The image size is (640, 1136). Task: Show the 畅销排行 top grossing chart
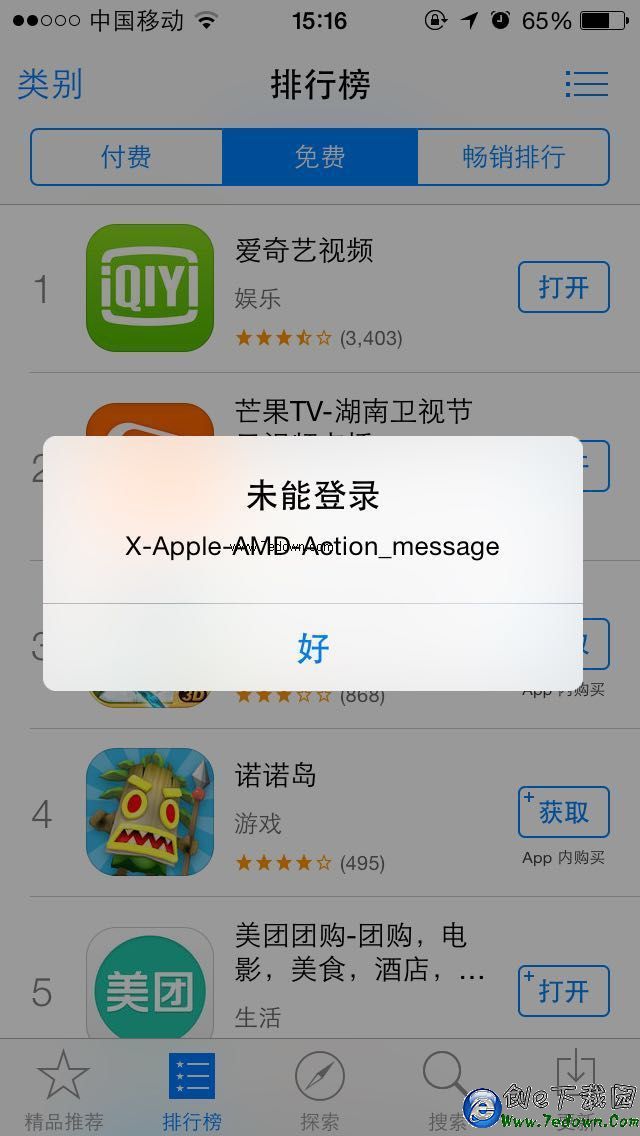click(513, 157)
